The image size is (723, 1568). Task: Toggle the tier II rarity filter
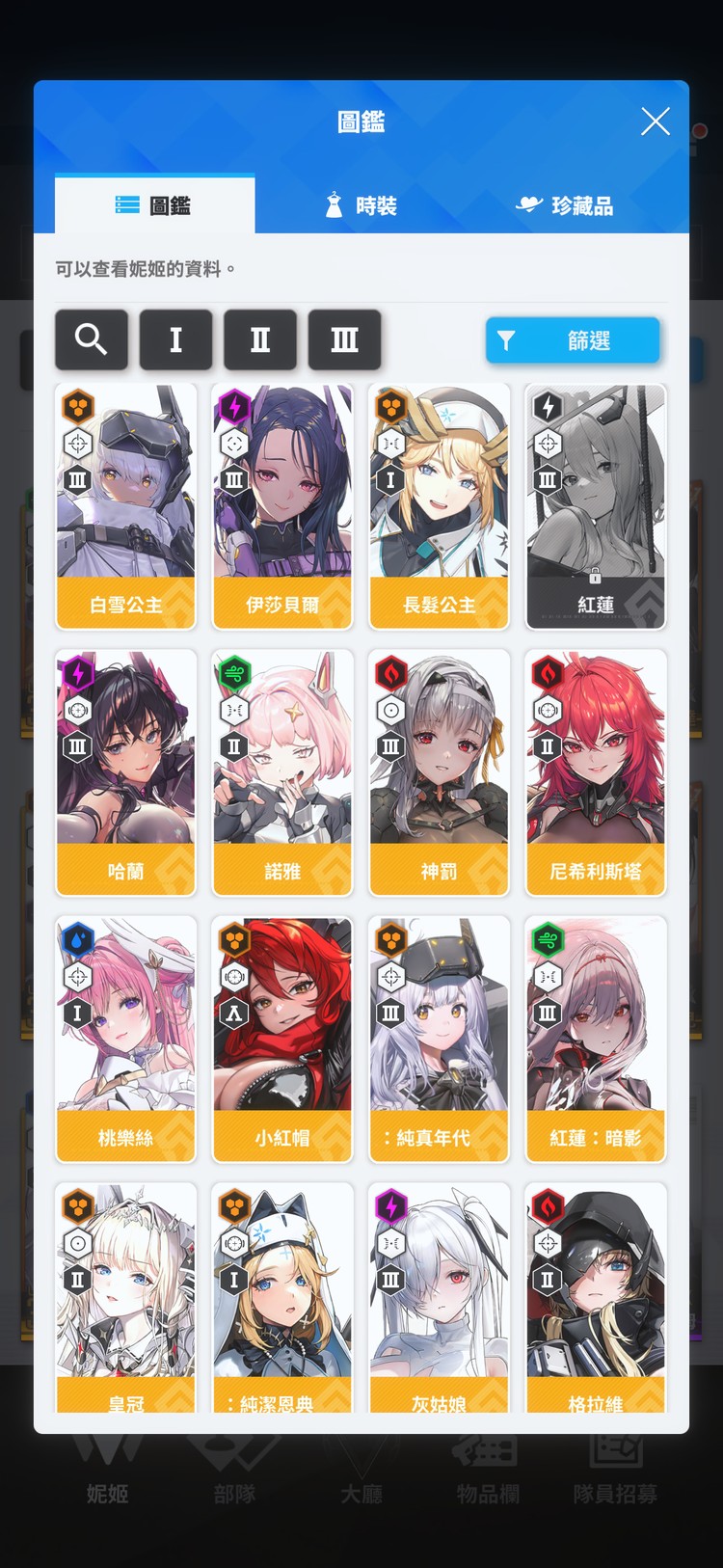point(259,339)
